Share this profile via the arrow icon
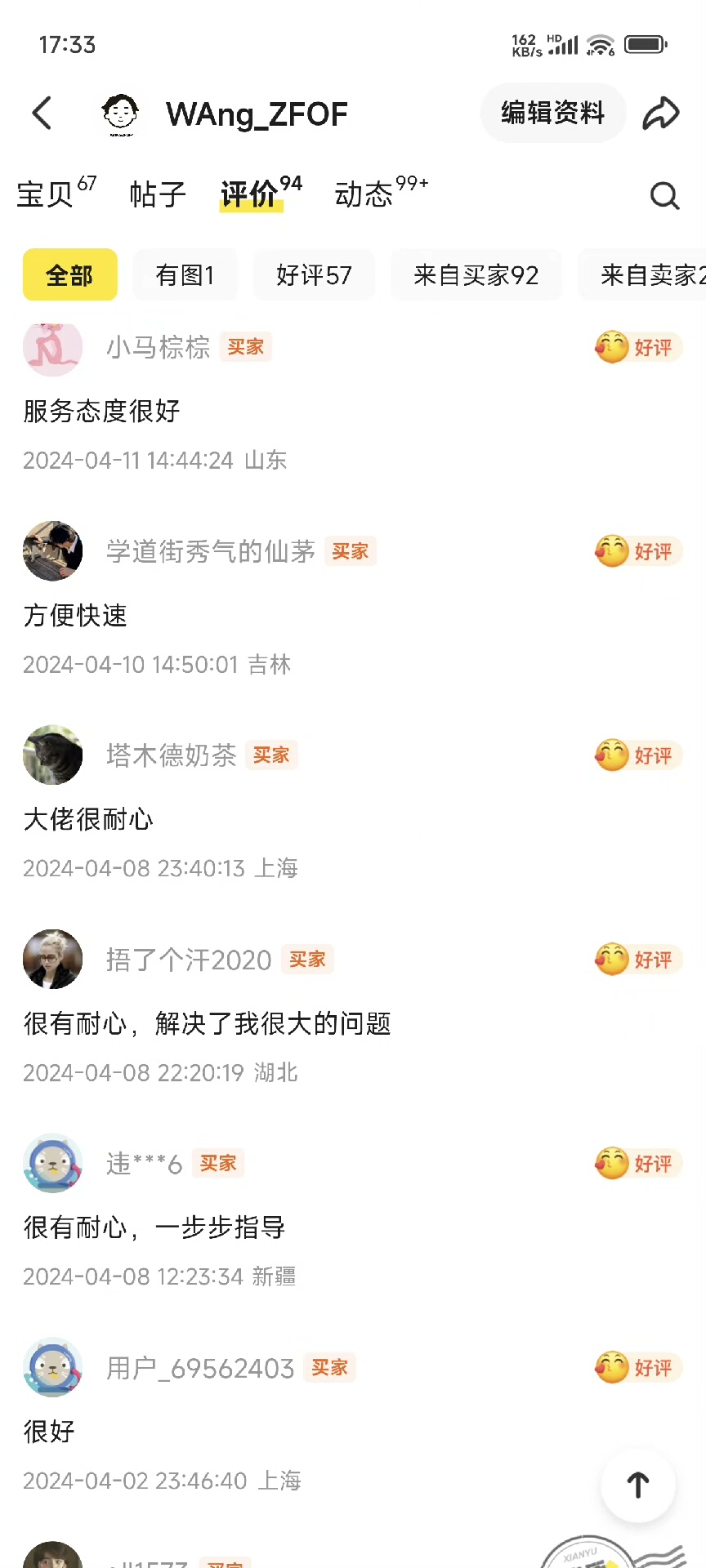The width and height of the screenshot is (706, 1568). pos(660,114)
